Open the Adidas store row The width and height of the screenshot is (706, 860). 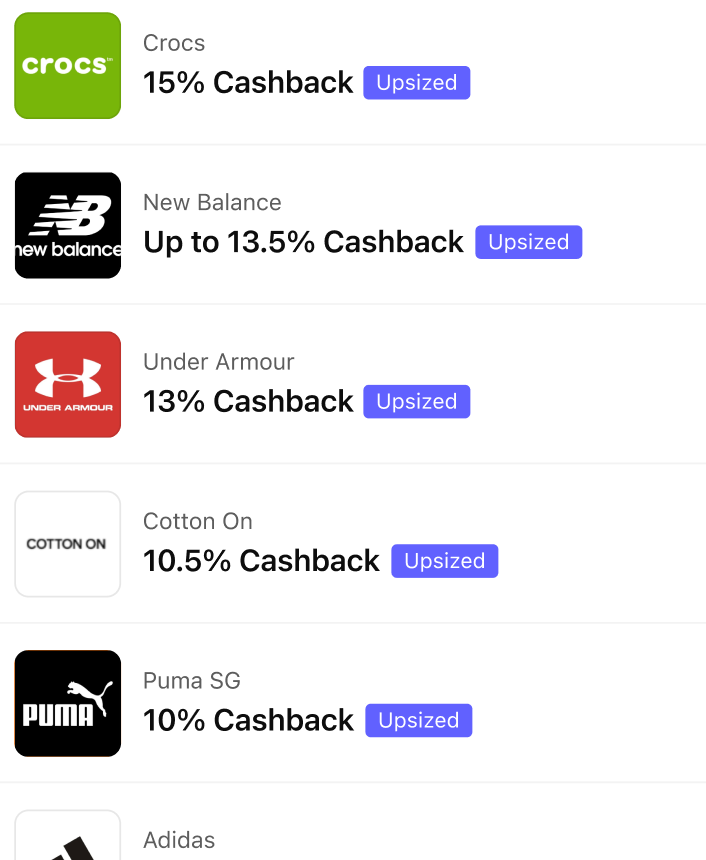pyautogui.click(x=180, y=840)
